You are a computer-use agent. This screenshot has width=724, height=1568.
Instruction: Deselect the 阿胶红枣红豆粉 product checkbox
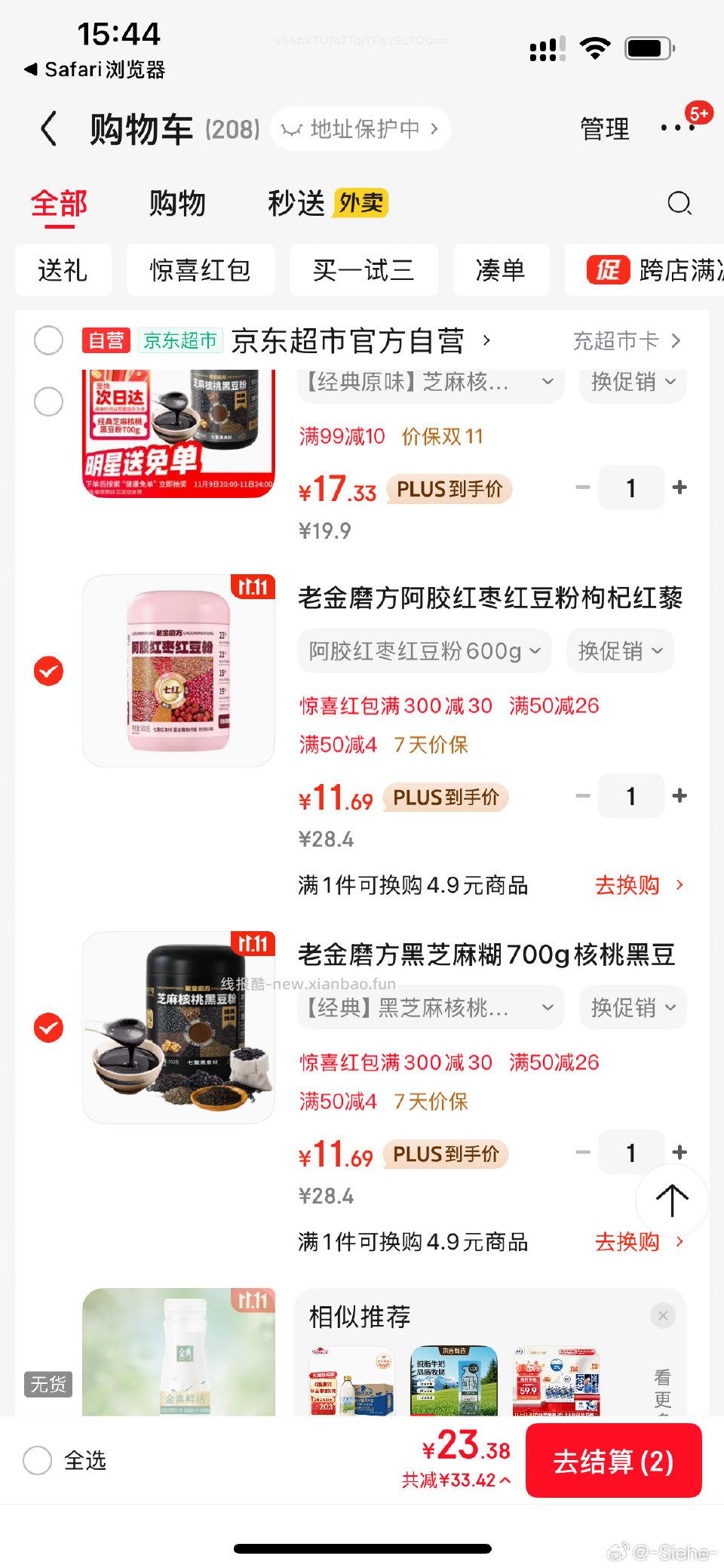(49, 670)
